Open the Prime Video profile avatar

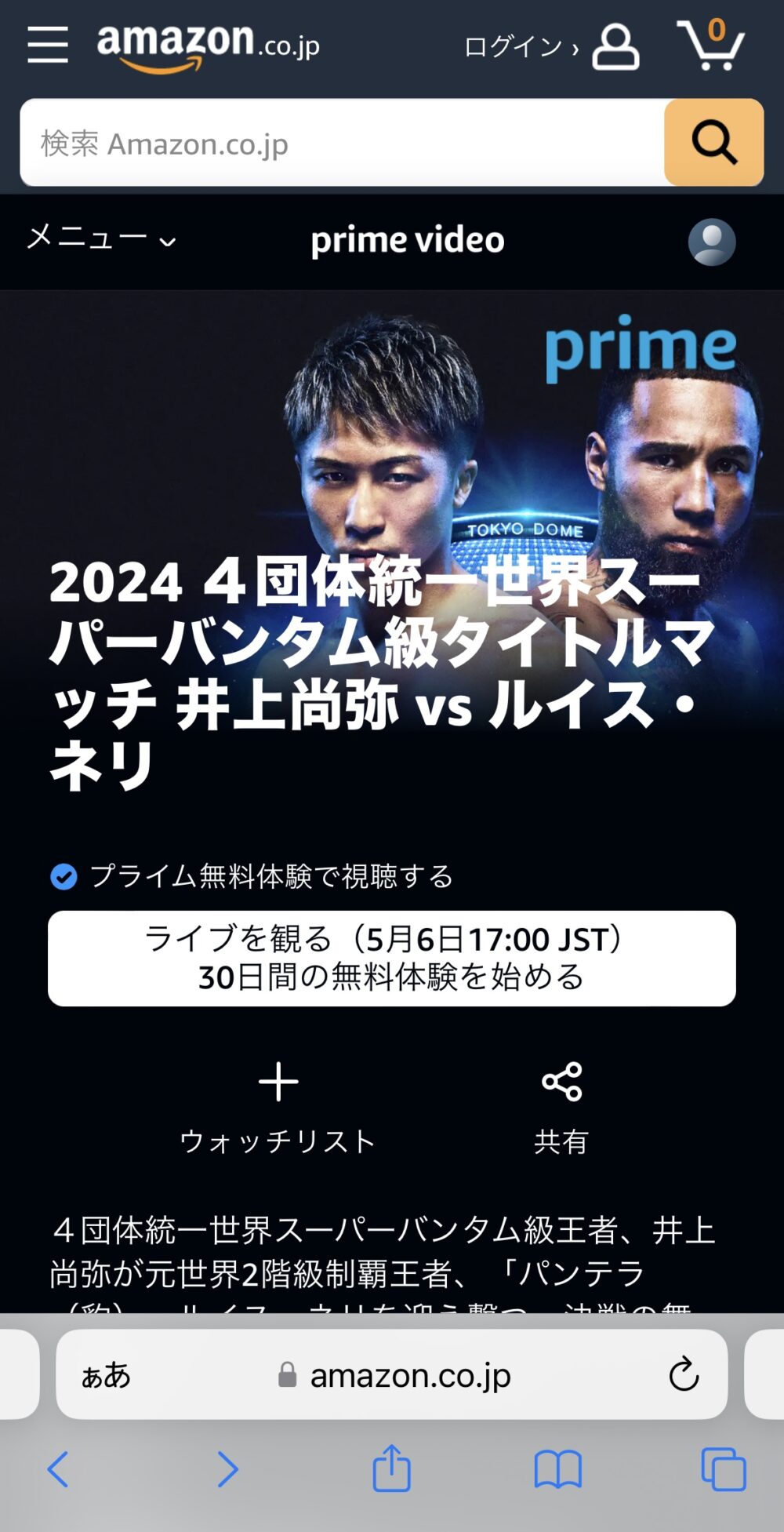point(711,242)
